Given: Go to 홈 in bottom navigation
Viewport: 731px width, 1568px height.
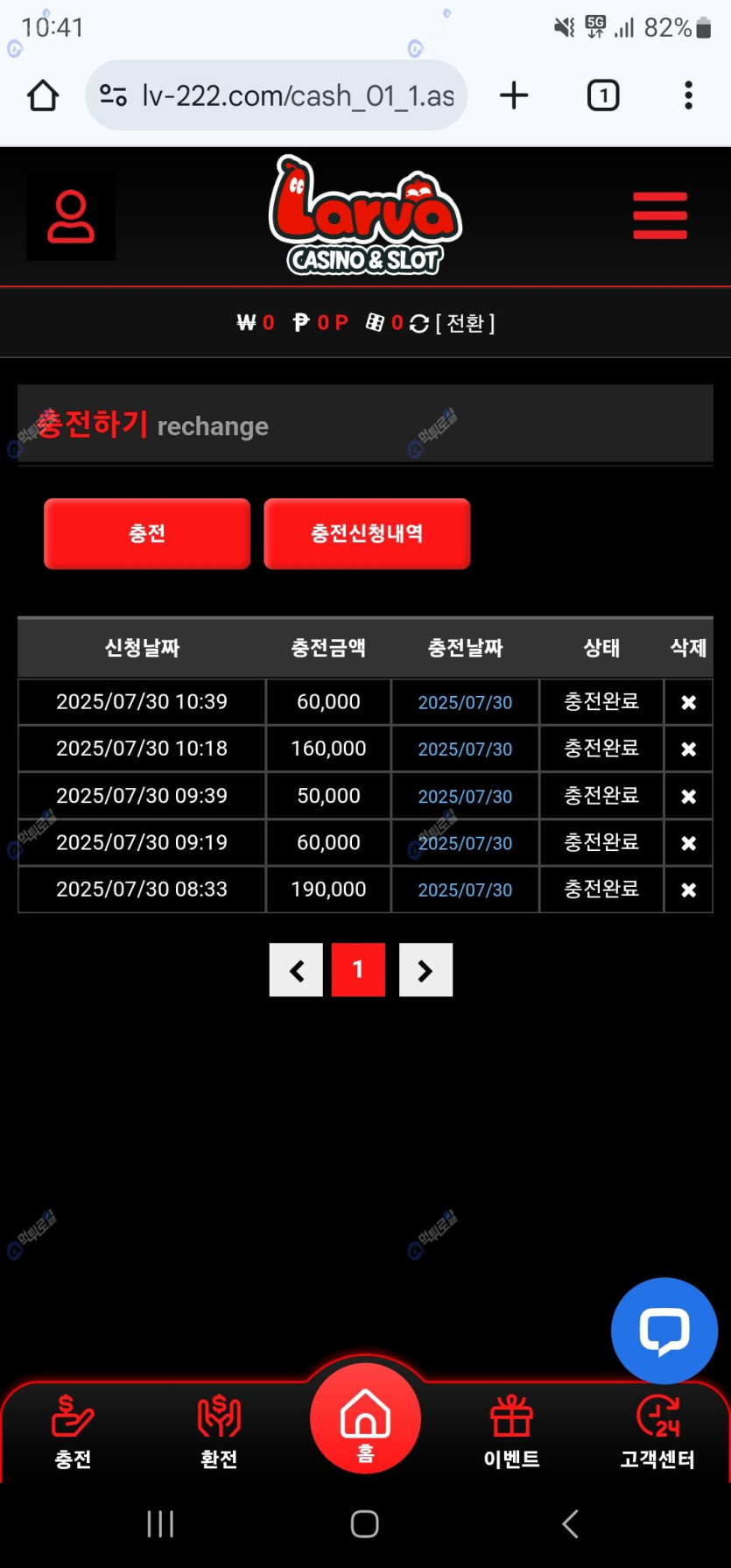Looking at the screenshot, I should (365, 1418).
